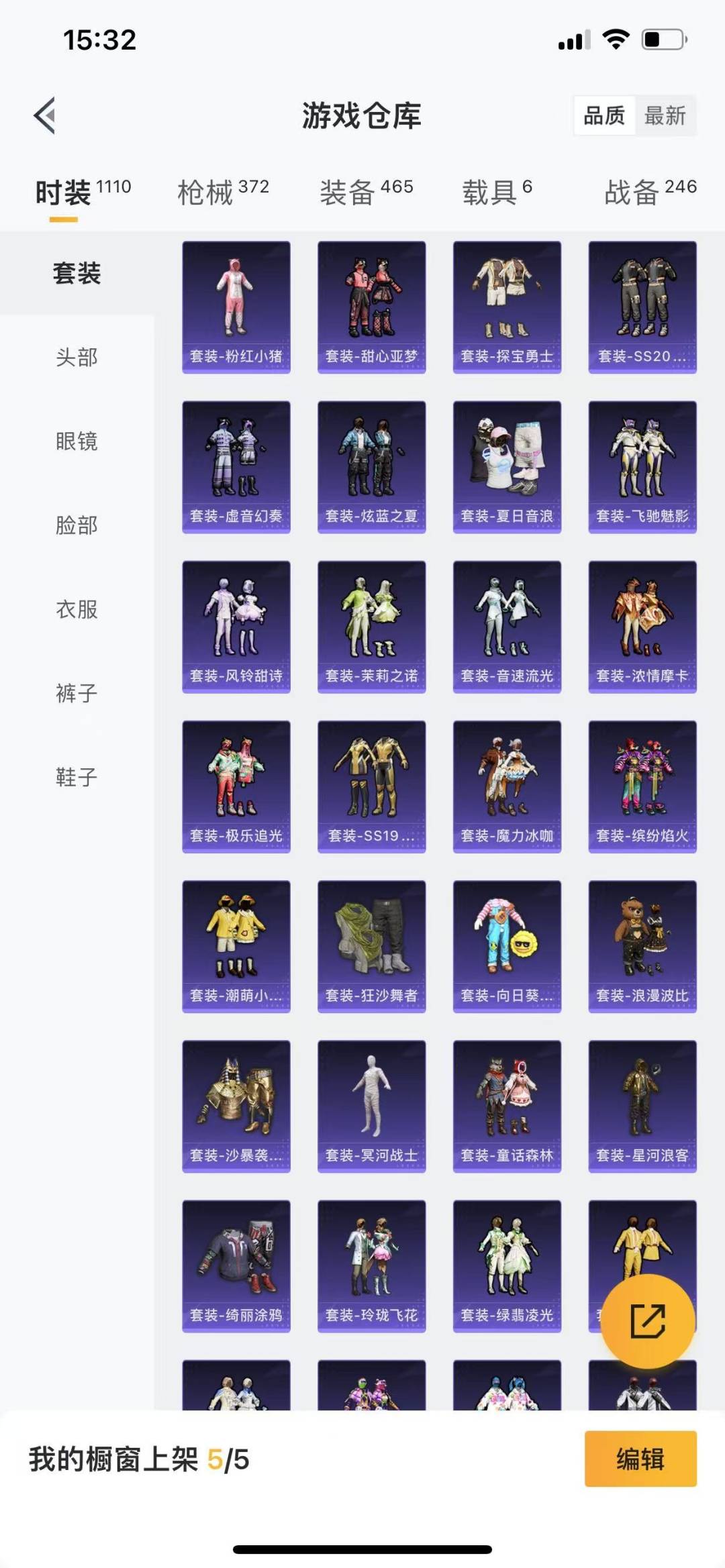Choose the 鞋子 category
The height and width of the screenshot is (1568, 725).
[x=77, y=777]
